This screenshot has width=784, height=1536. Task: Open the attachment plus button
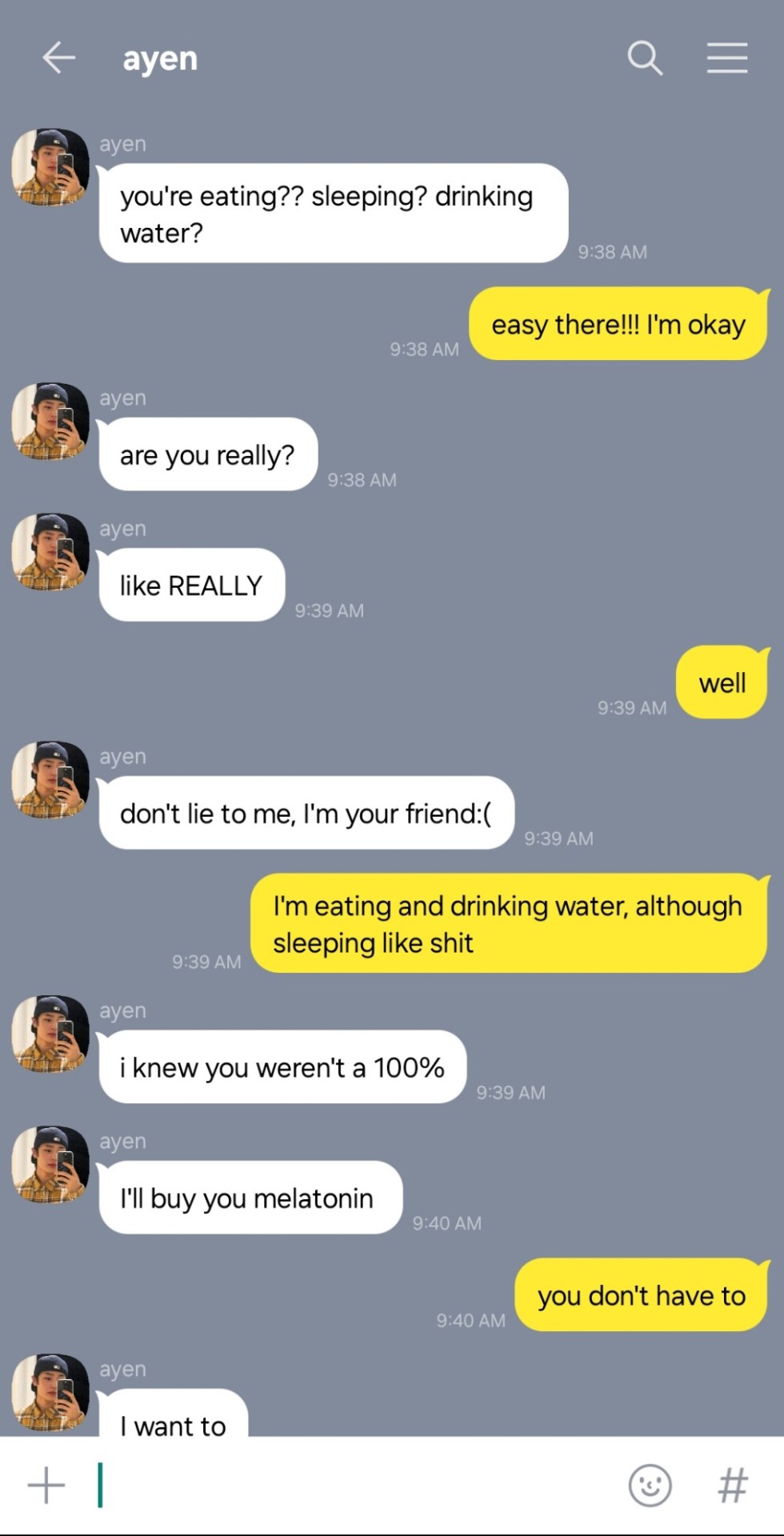[x=46, y=1485]
